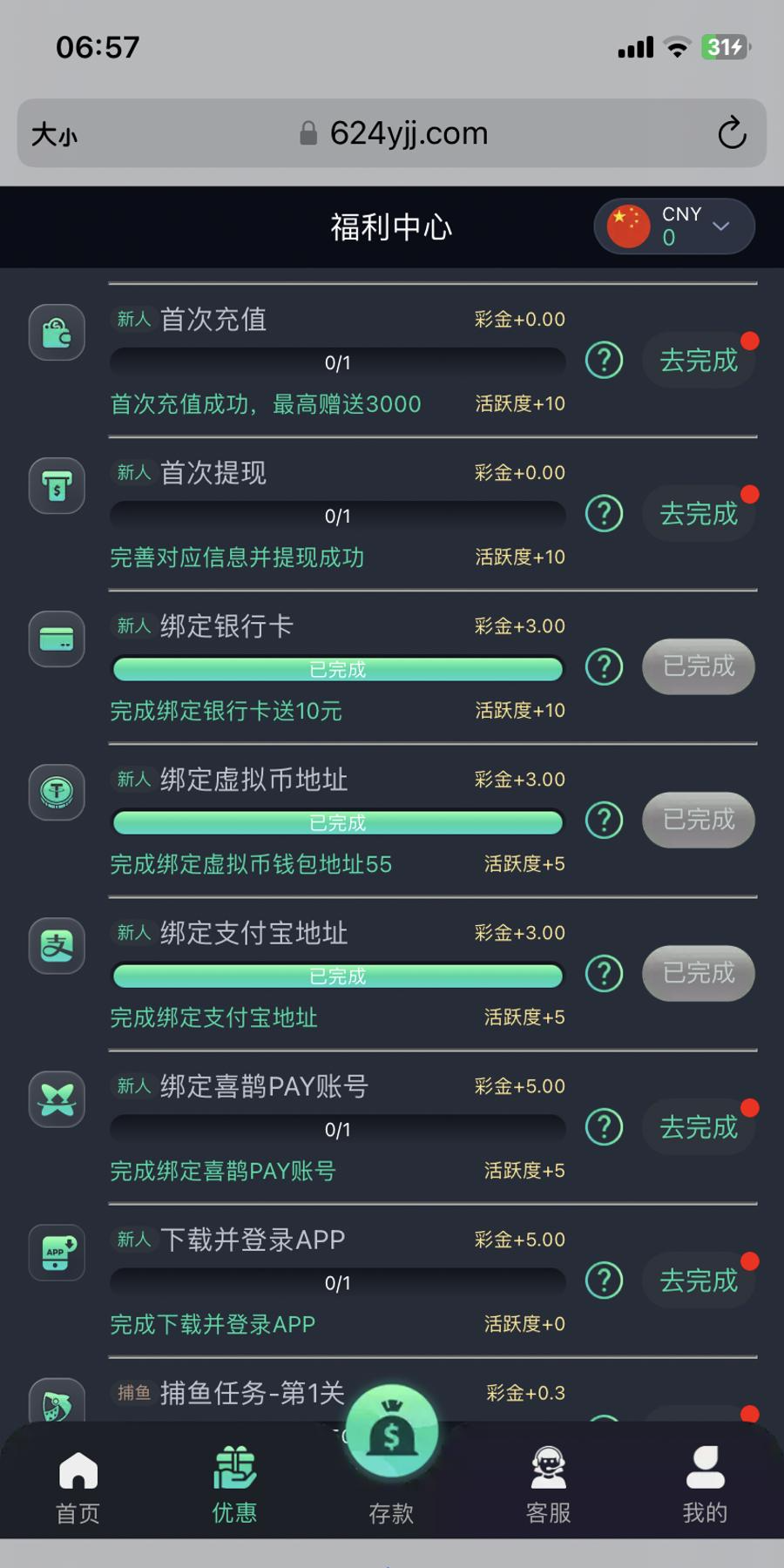Contact 客服 customer service
The image size is (784, 1568).
point(548,1485)
